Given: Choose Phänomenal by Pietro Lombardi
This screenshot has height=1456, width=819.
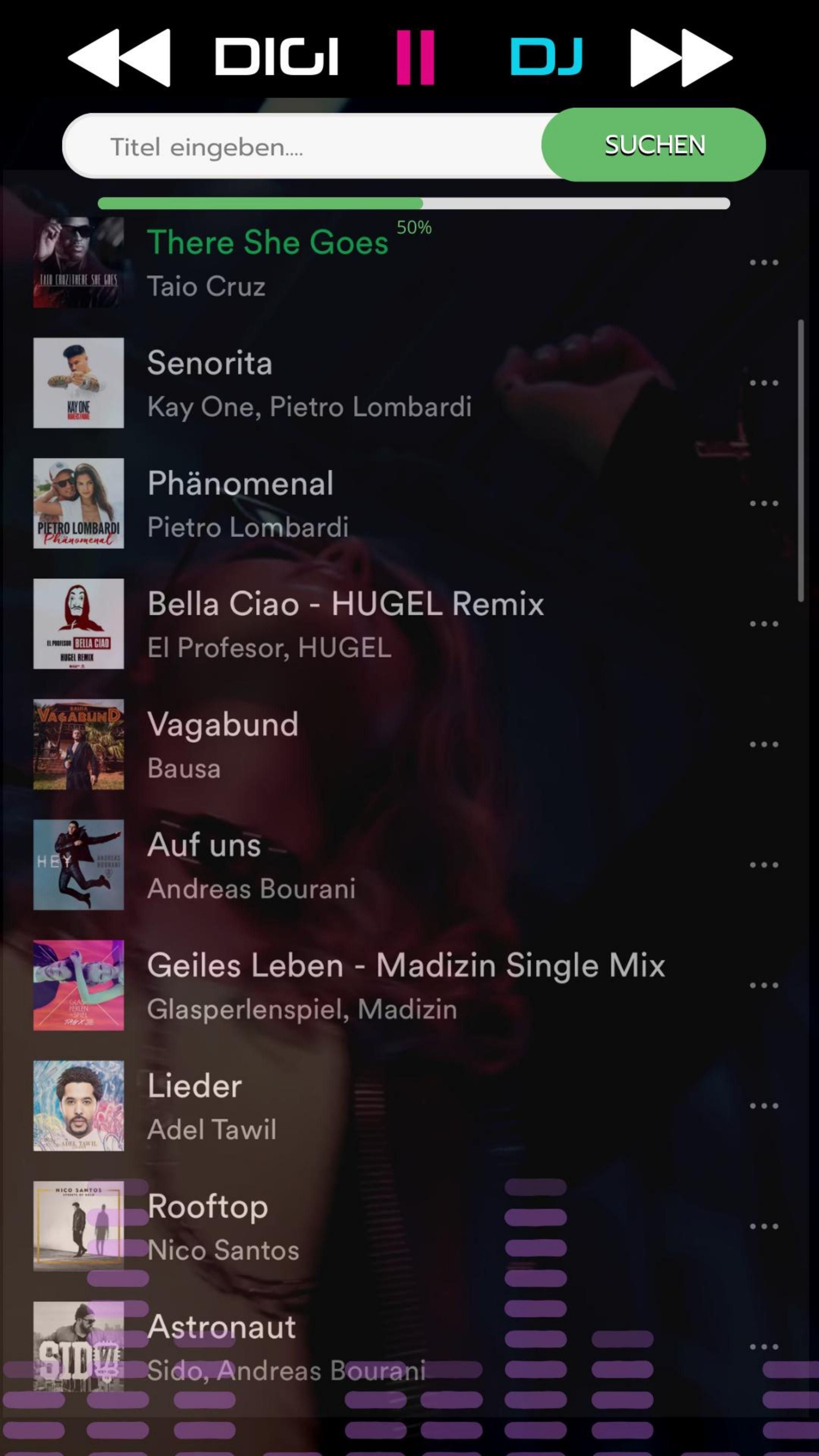Looking at the screenshot, I should (248, 504).
